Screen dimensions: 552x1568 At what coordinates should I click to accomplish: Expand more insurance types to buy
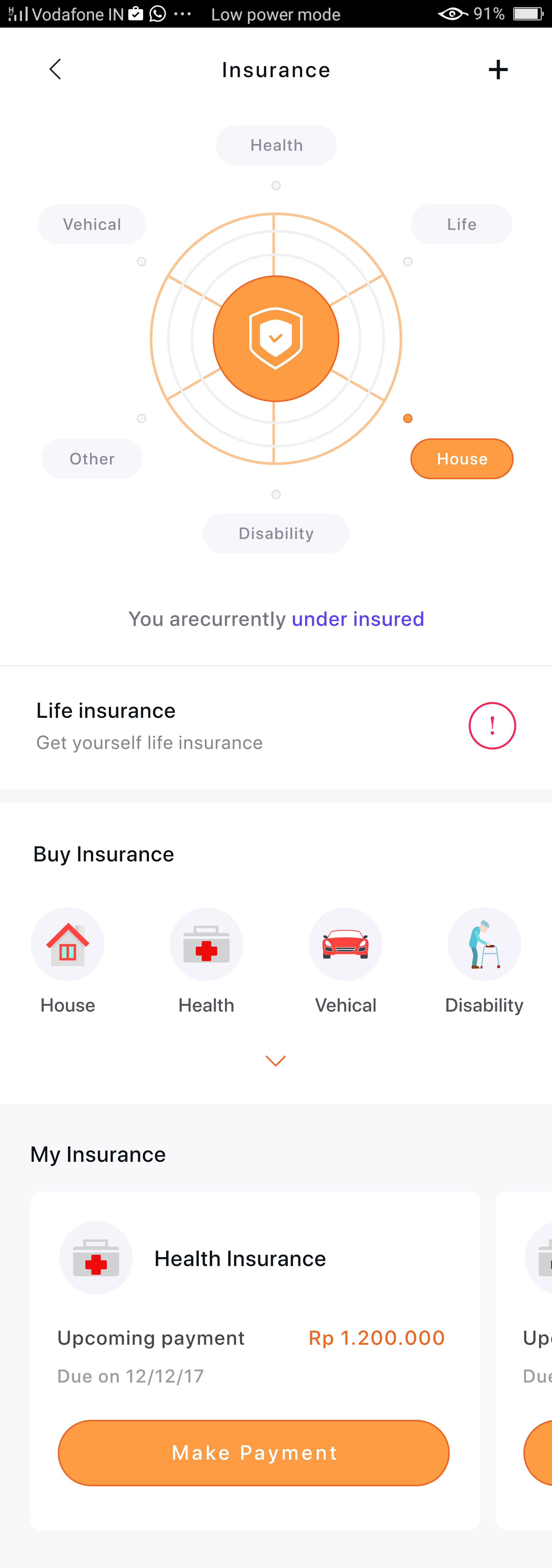pyautogui.click(x=276, y=1061)
